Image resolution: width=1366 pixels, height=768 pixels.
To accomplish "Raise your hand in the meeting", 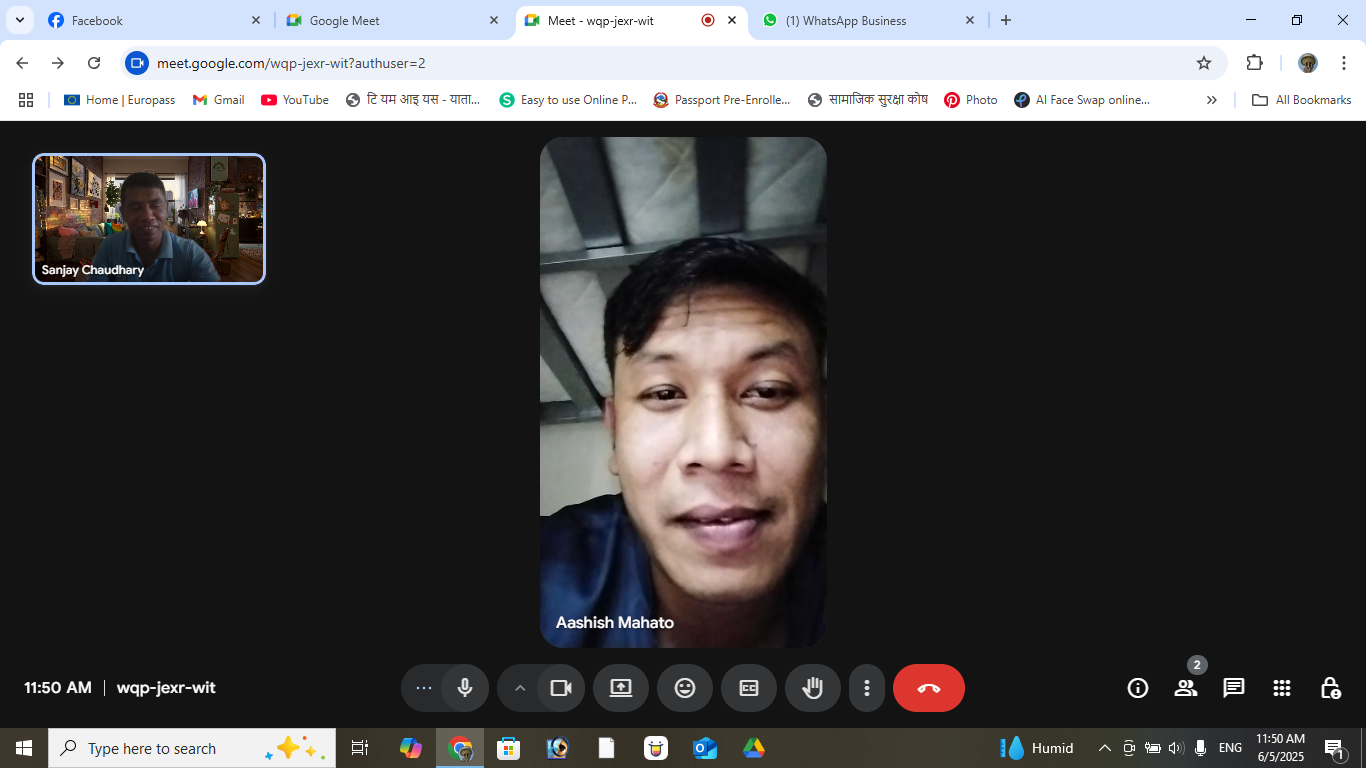I will 813,688.
